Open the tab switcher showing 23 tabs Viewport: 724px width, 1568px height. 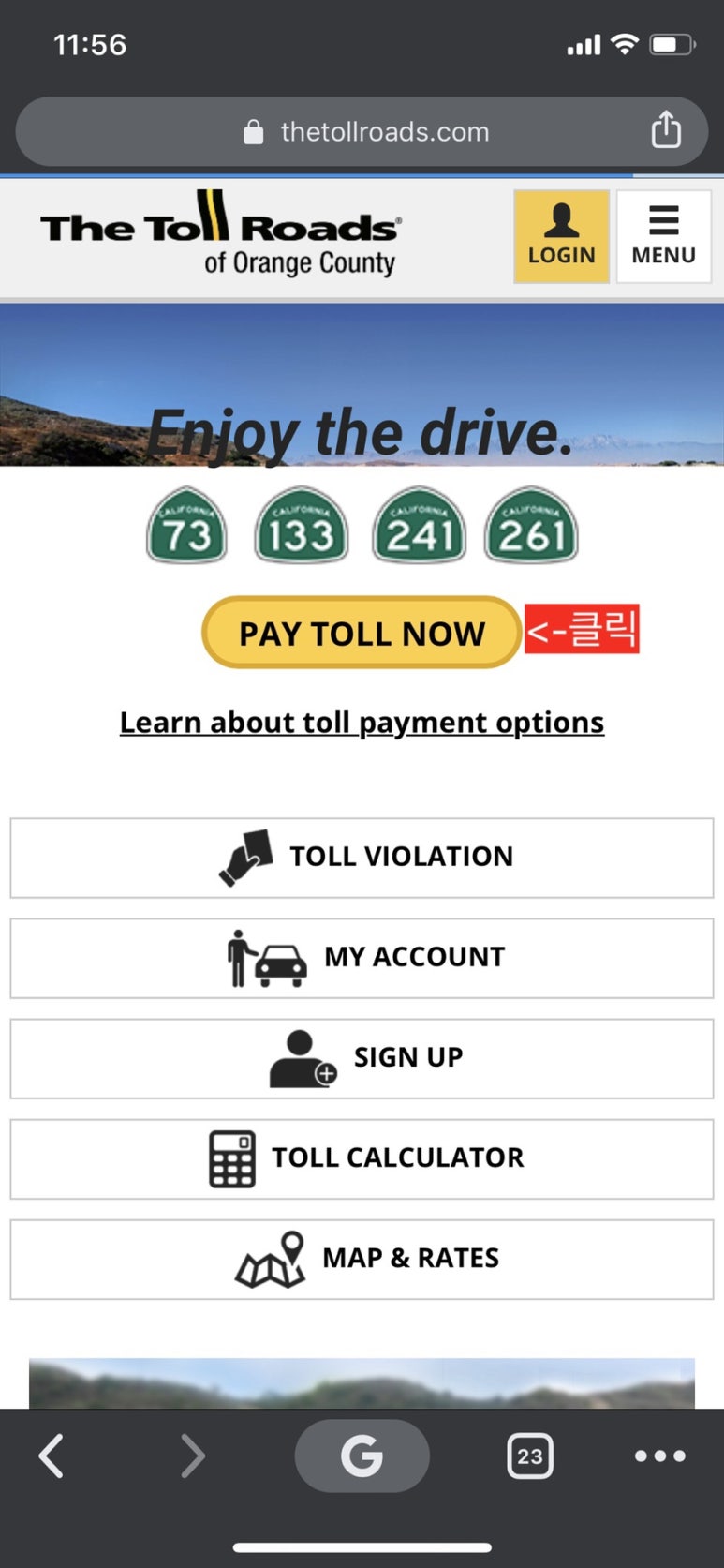tap(529, 1456)
